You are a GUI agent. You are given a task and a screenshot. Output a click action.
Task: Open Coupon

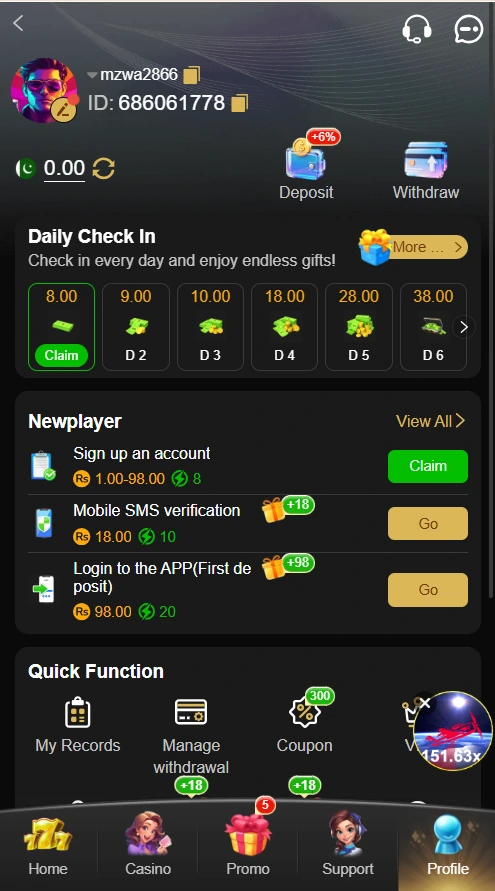click(305, 725)
